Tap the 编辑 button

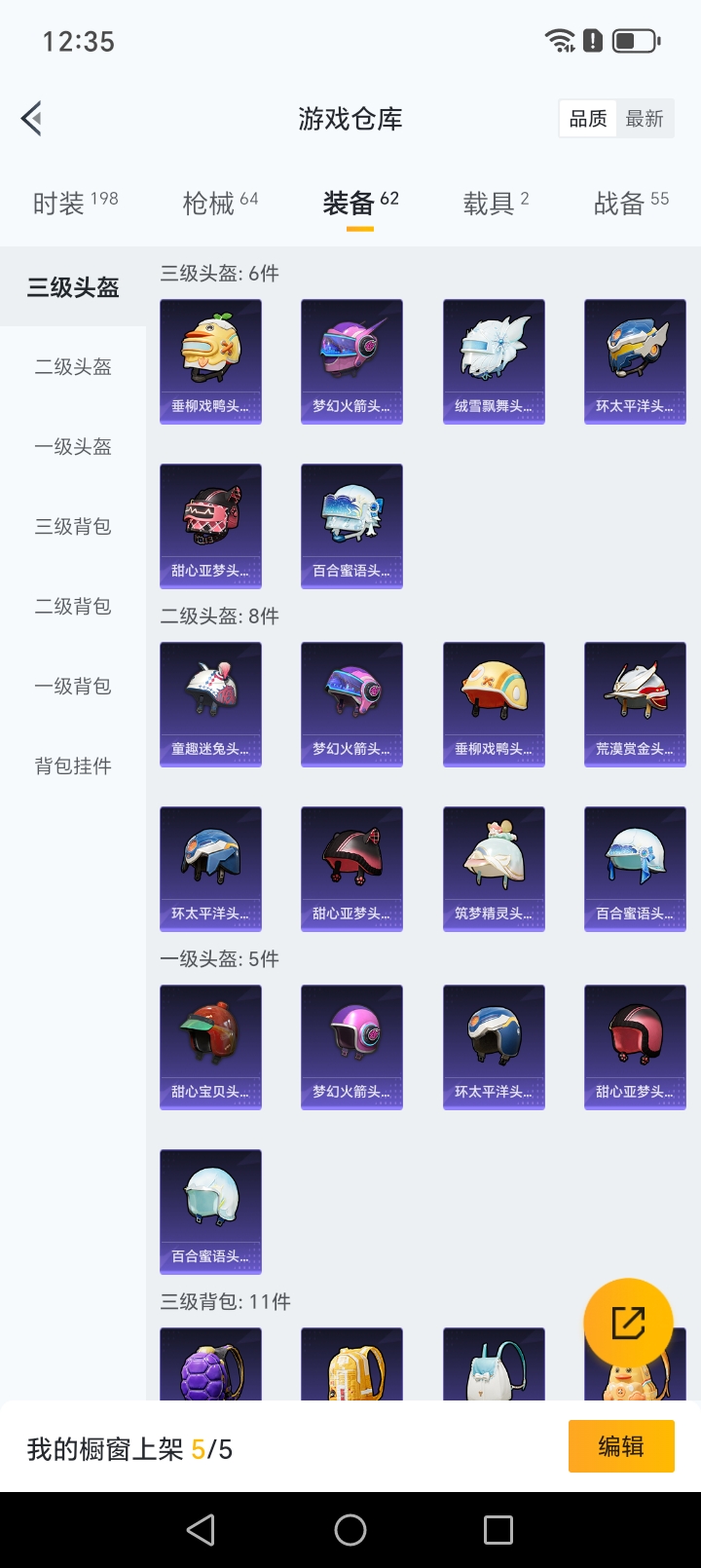[x=621, y=1446]
